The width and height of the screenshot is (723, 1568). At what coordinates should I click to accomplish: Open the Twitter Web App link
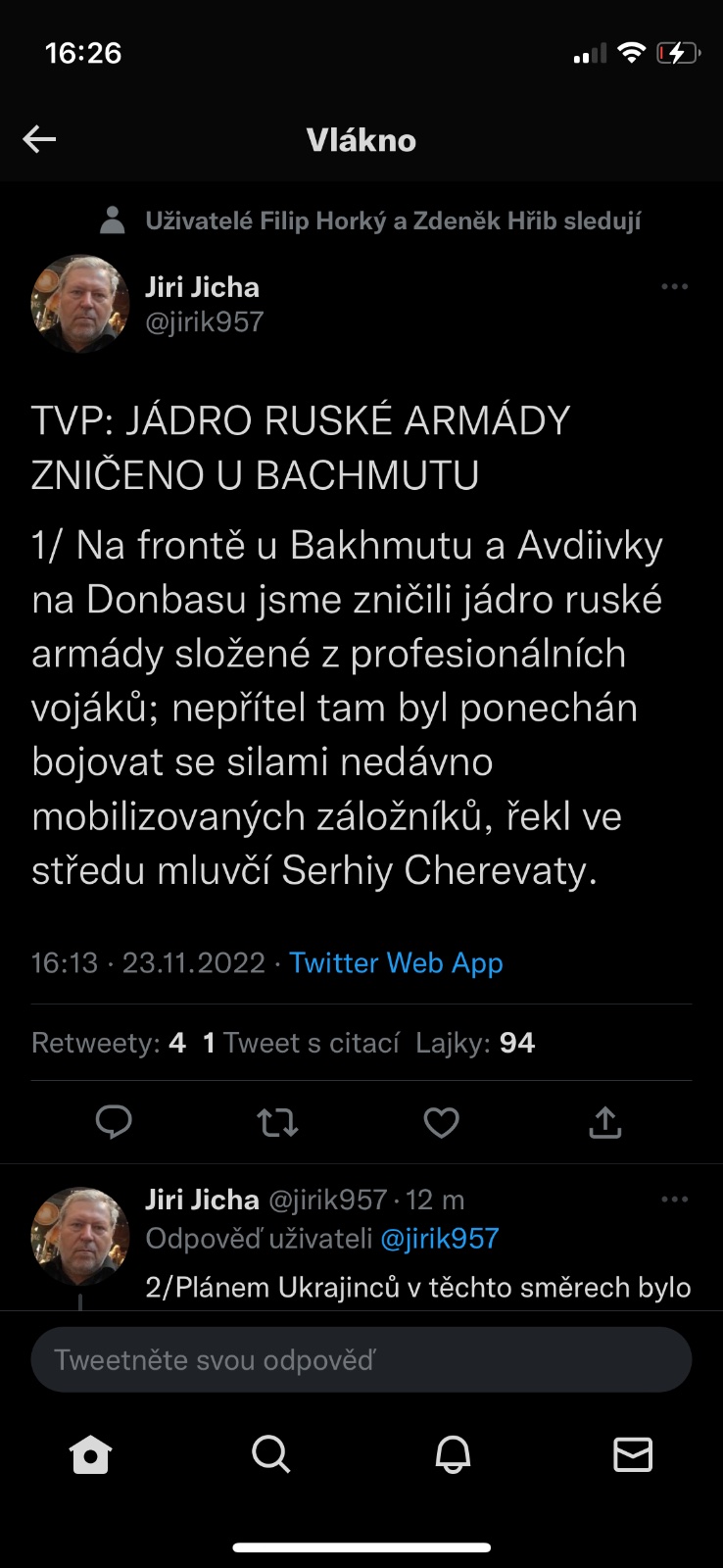coord(396,962)
